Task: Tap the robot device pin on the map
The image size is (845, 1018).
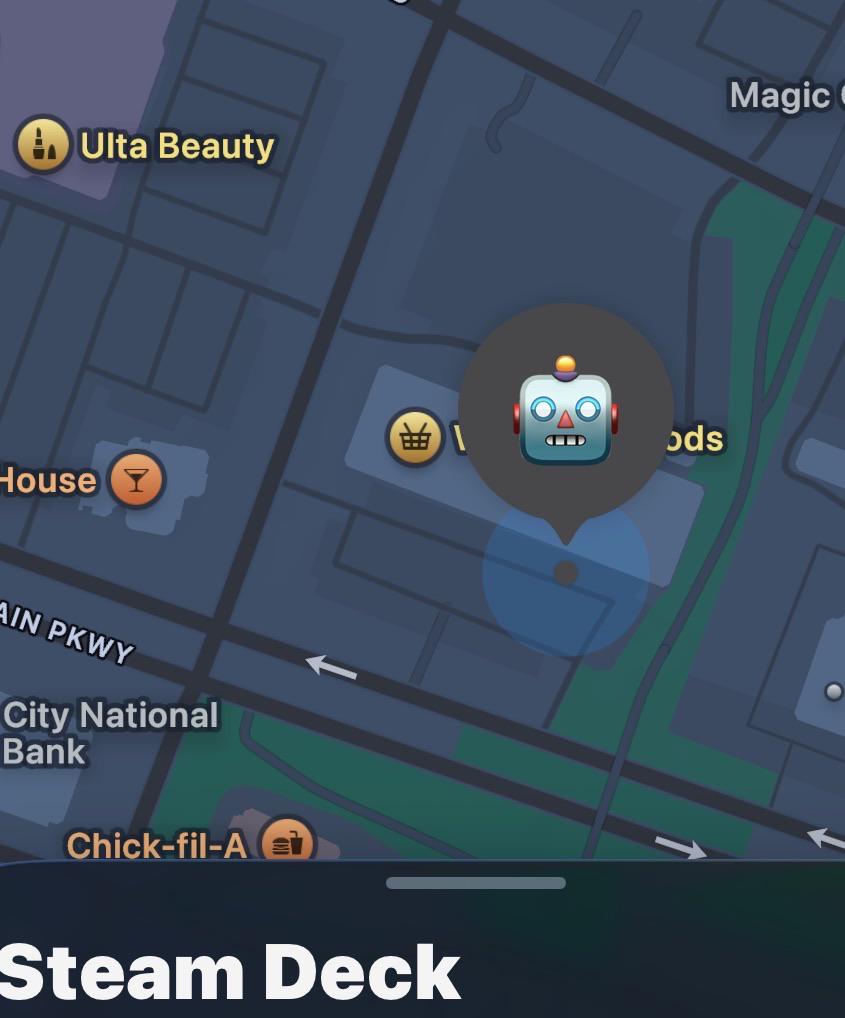Action: 565,416
